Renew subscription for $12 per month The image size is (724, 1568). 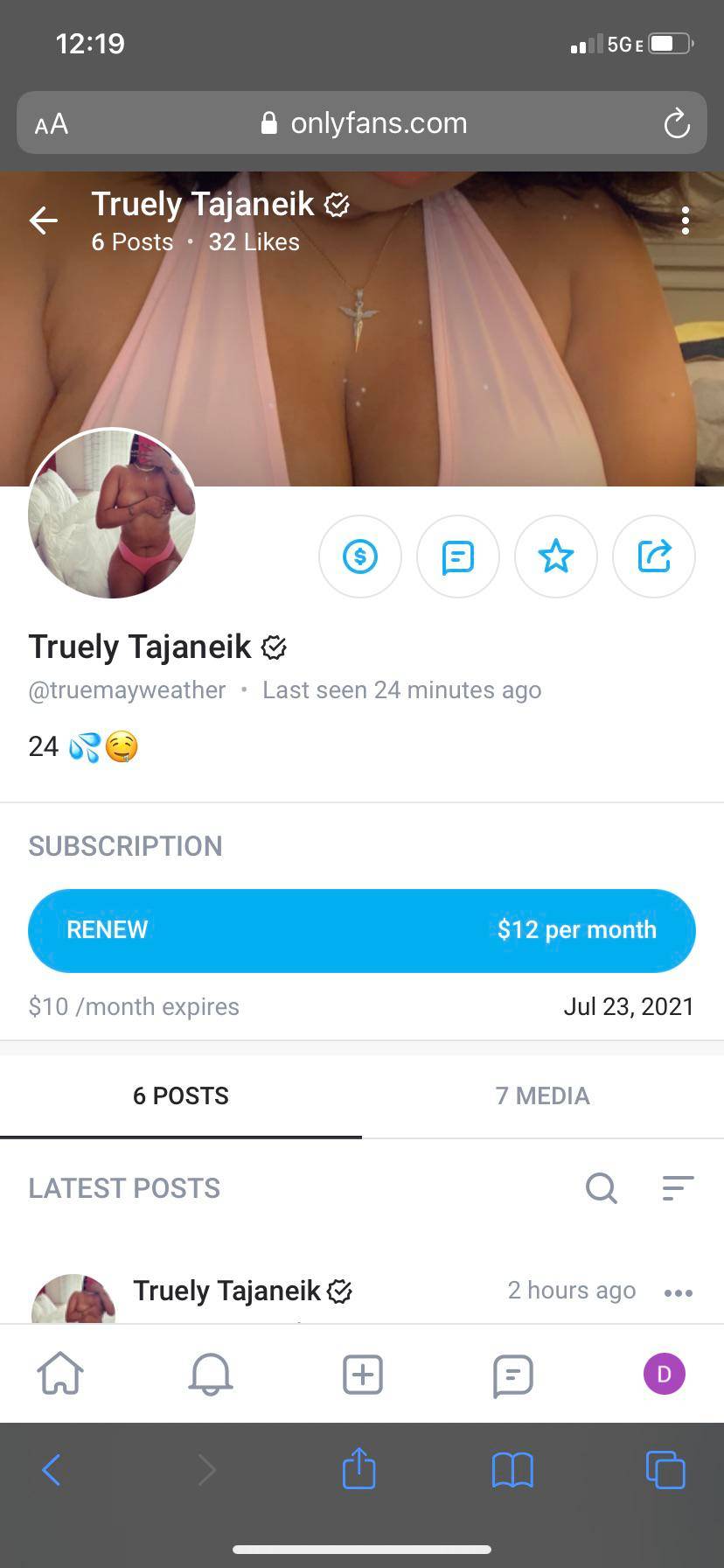point(362,930)
